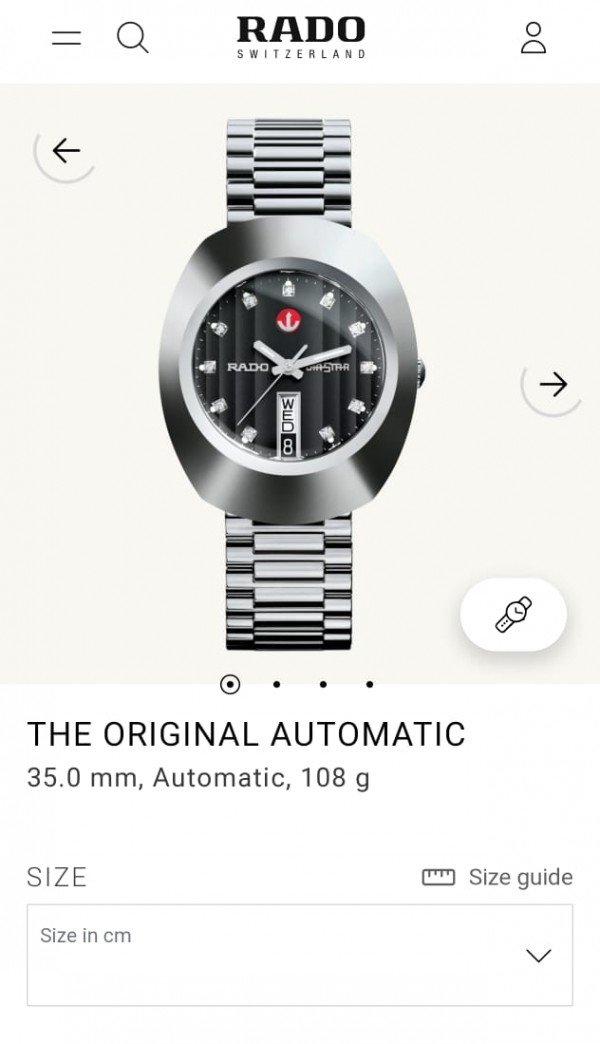This screenshot has height=1044, width=600.
Task: Open the hamburger menu
Action: pos(67,38)
